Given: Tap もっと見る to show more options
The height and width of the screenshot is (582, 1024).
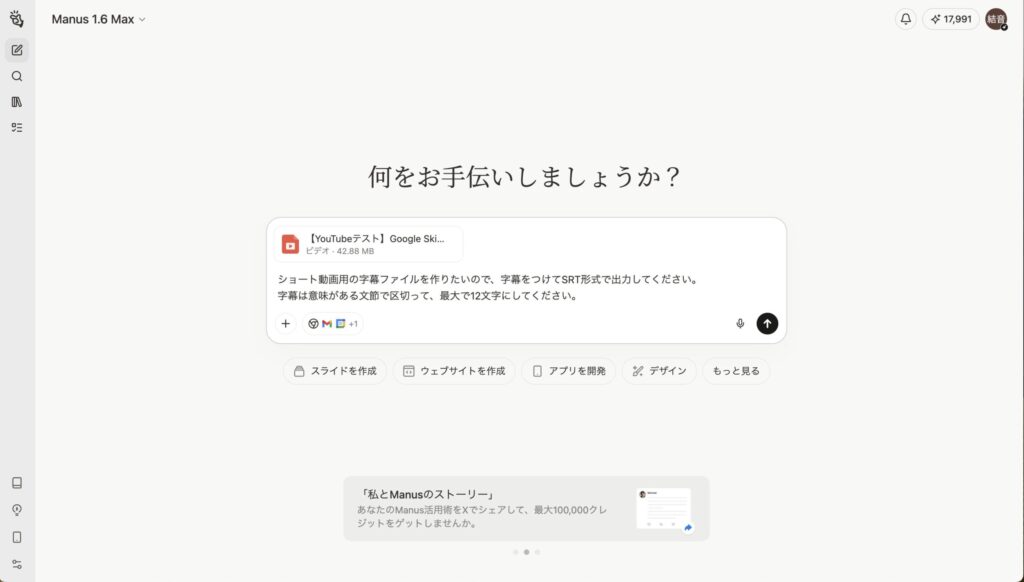Looking at the screenshot, I should tap(736, 371).
